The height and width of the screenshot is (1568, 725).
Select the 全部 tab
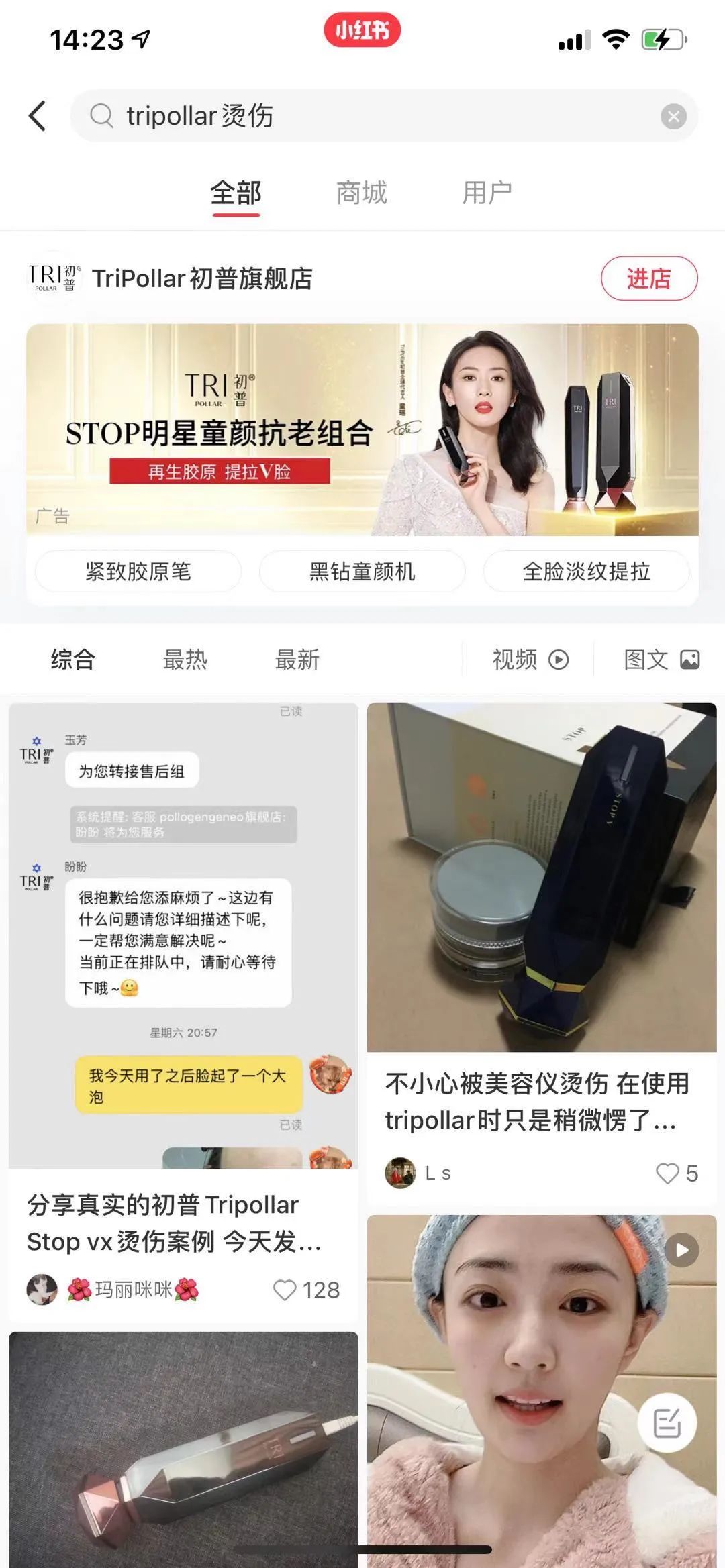coord(236,193)
